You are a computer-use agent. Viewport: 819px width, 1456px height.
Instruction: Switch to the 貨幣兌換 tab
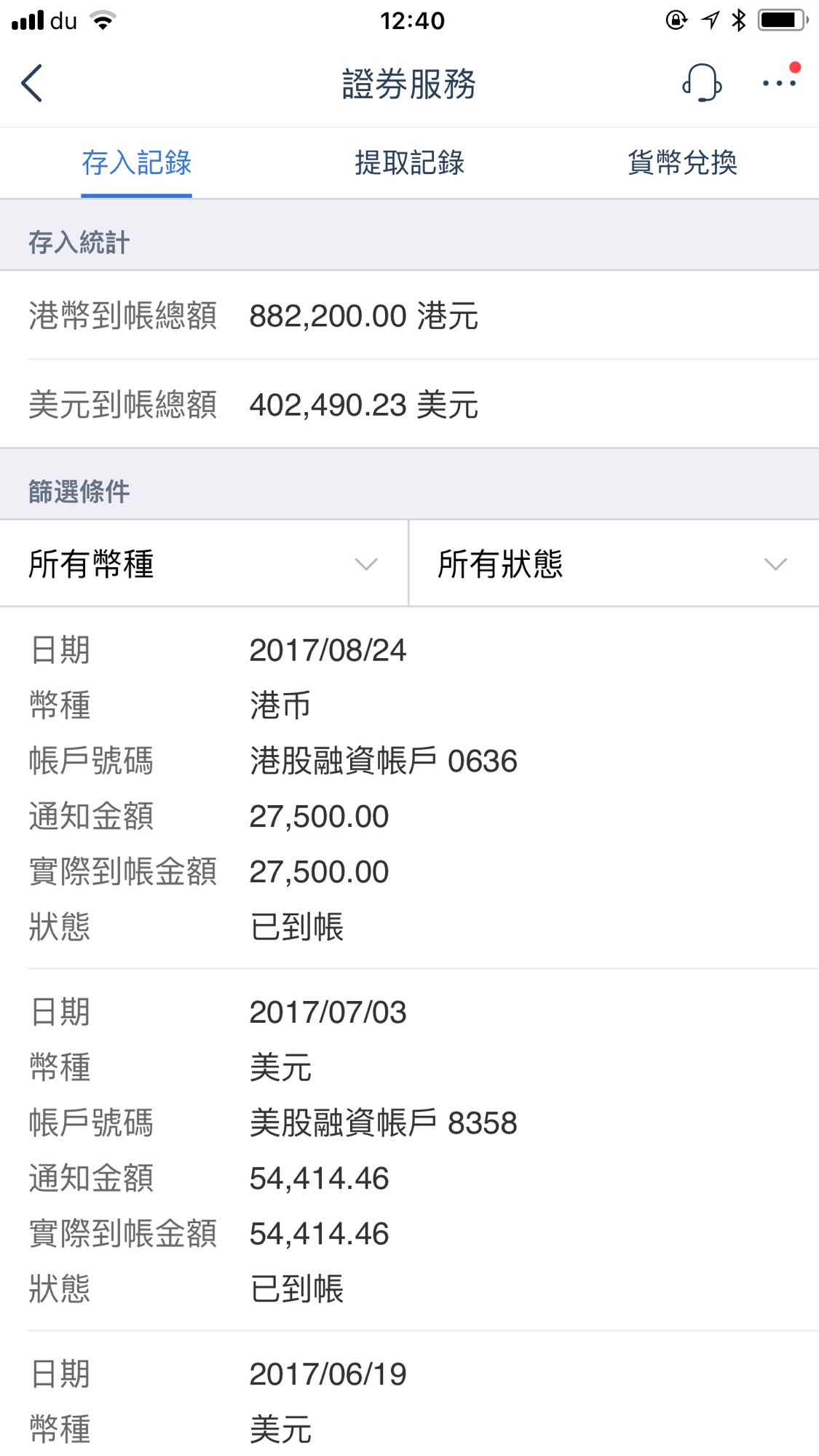click(682, 162)
